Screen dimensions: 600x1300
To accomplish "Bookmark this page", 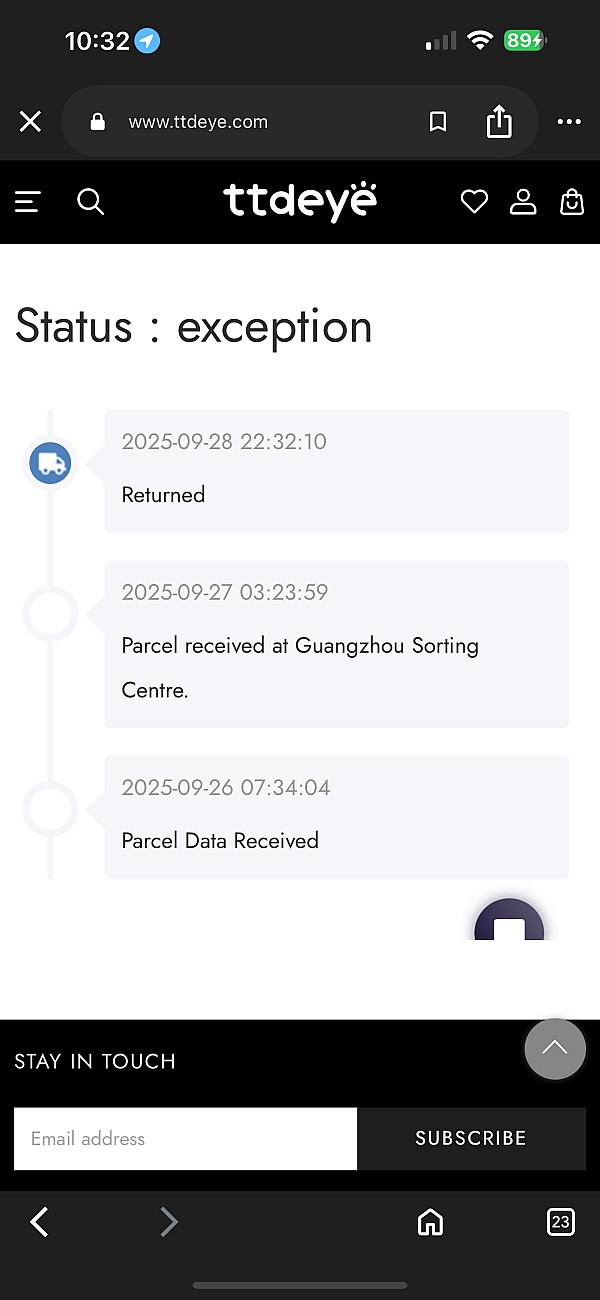I will (x=438, y=122).
